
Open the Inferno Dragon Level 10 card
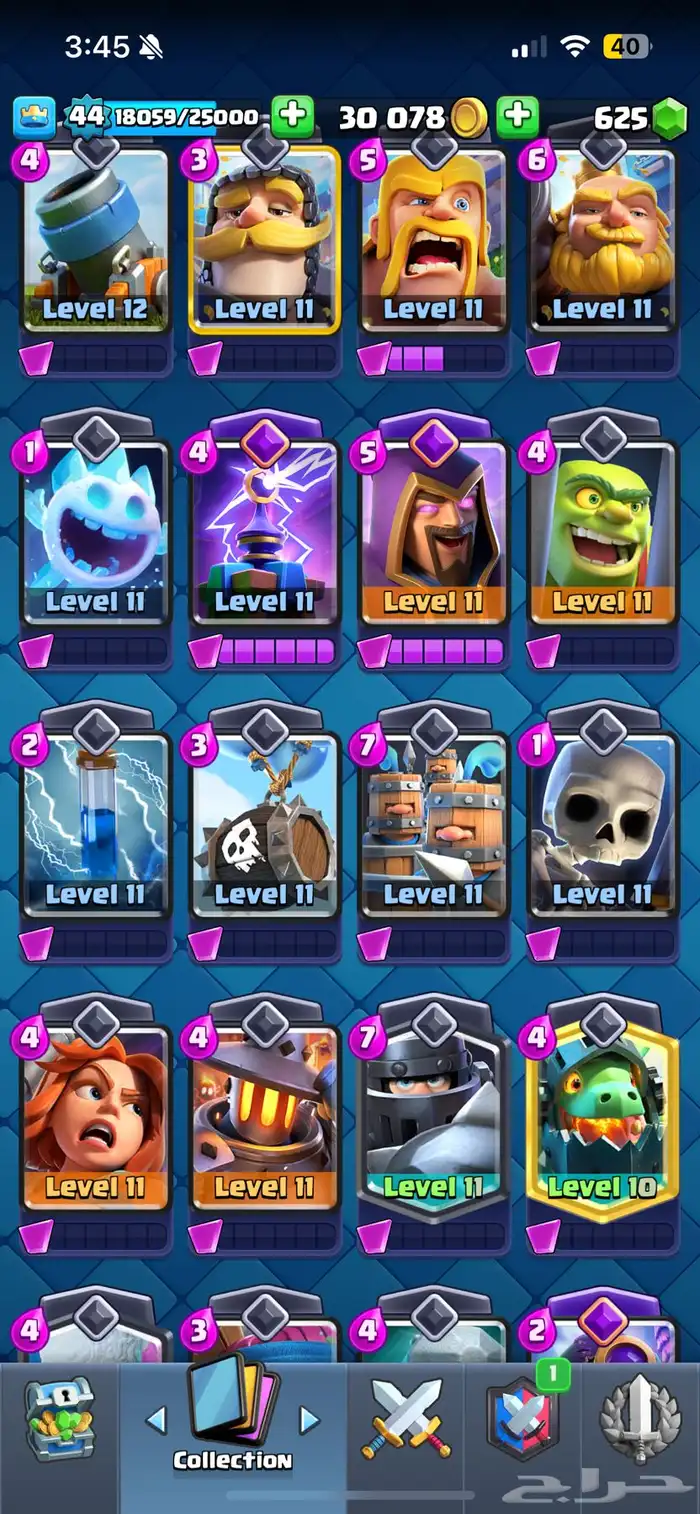602,1115
